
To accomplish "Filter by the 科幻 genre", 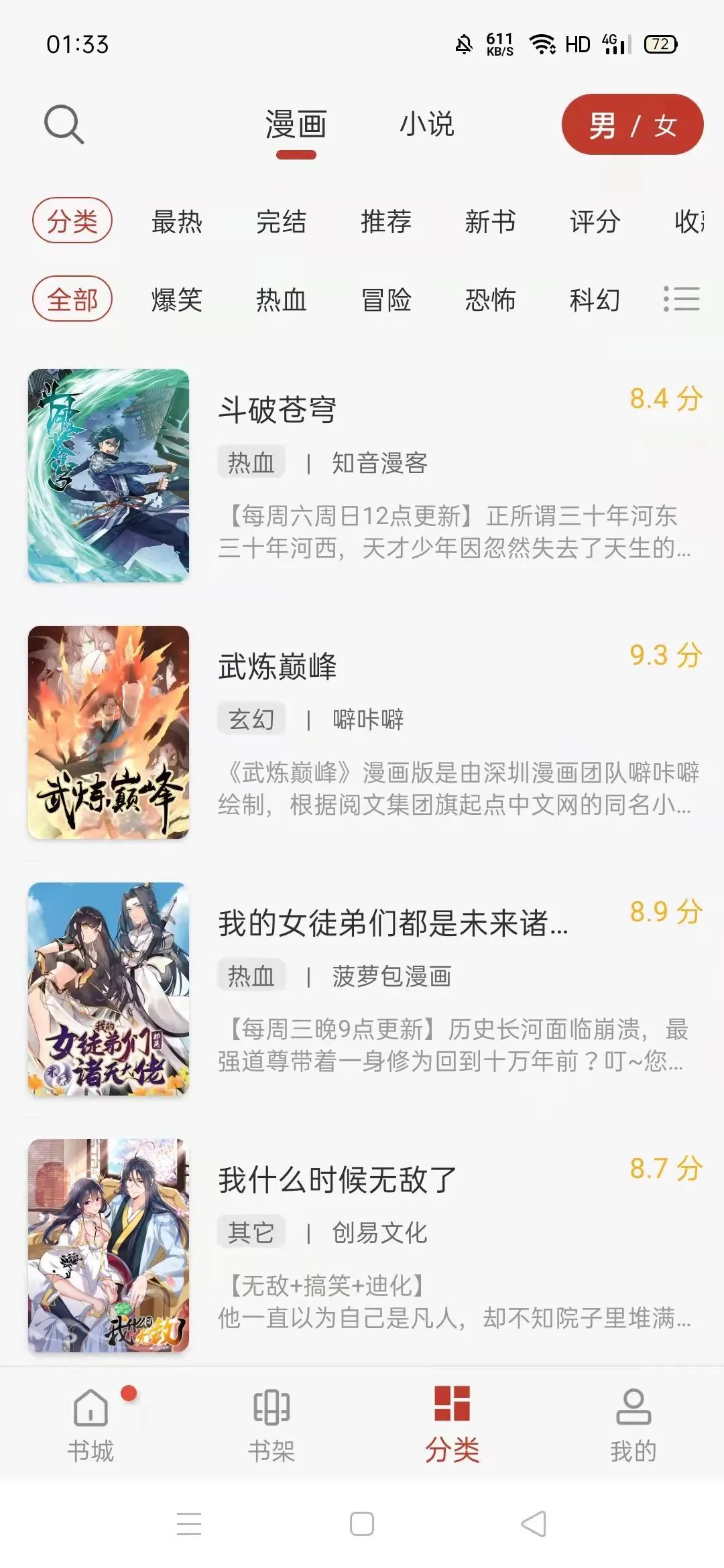I will click(595, 300).
